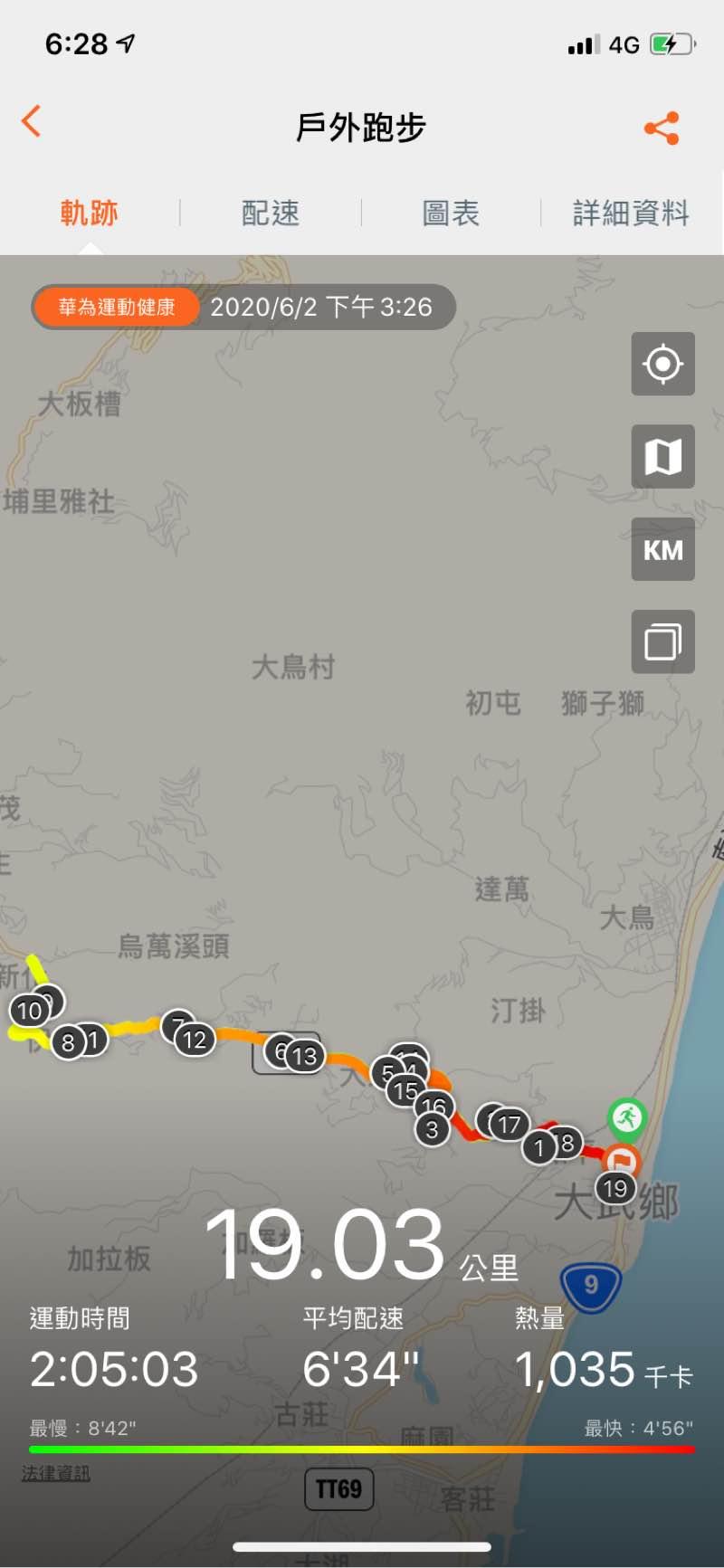Image resolution: width=724 pixels, height=1568 pixels.
Task: Toggle the KM distance markers
Action: 662,549
